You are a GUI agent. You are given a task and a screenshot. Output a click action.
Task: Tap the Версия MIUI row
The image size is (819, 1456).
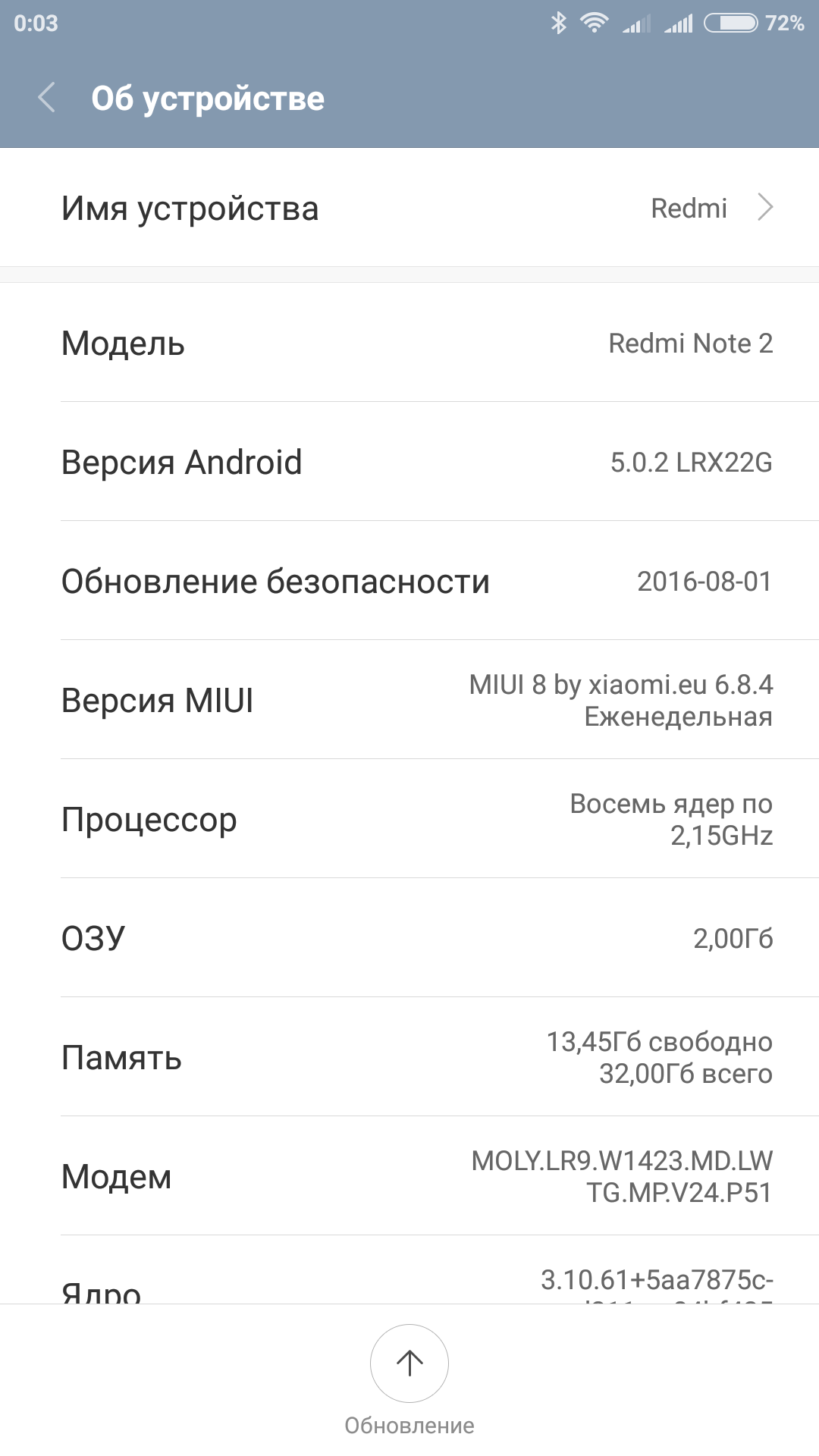[x=409, y=700]
